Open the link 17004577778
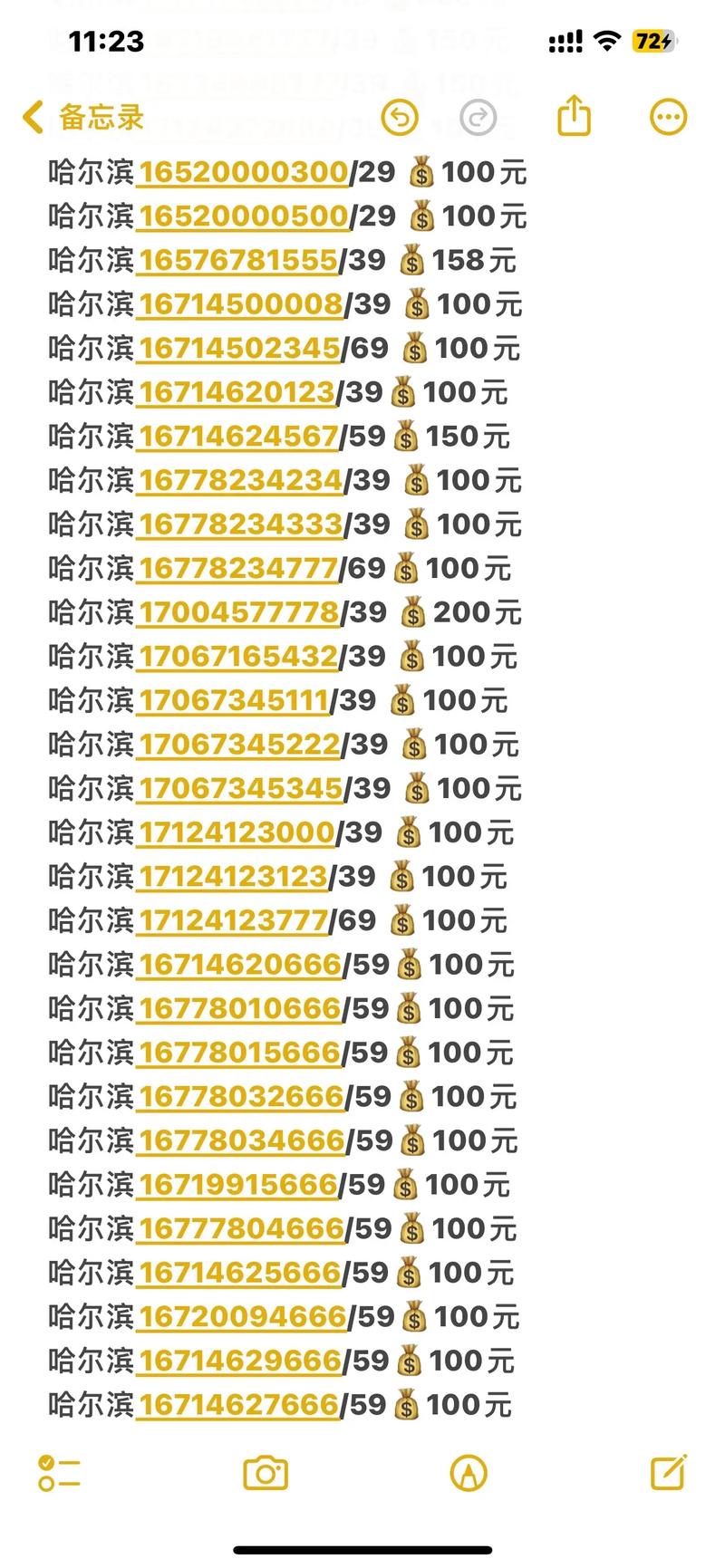 (x=237, y=611)
